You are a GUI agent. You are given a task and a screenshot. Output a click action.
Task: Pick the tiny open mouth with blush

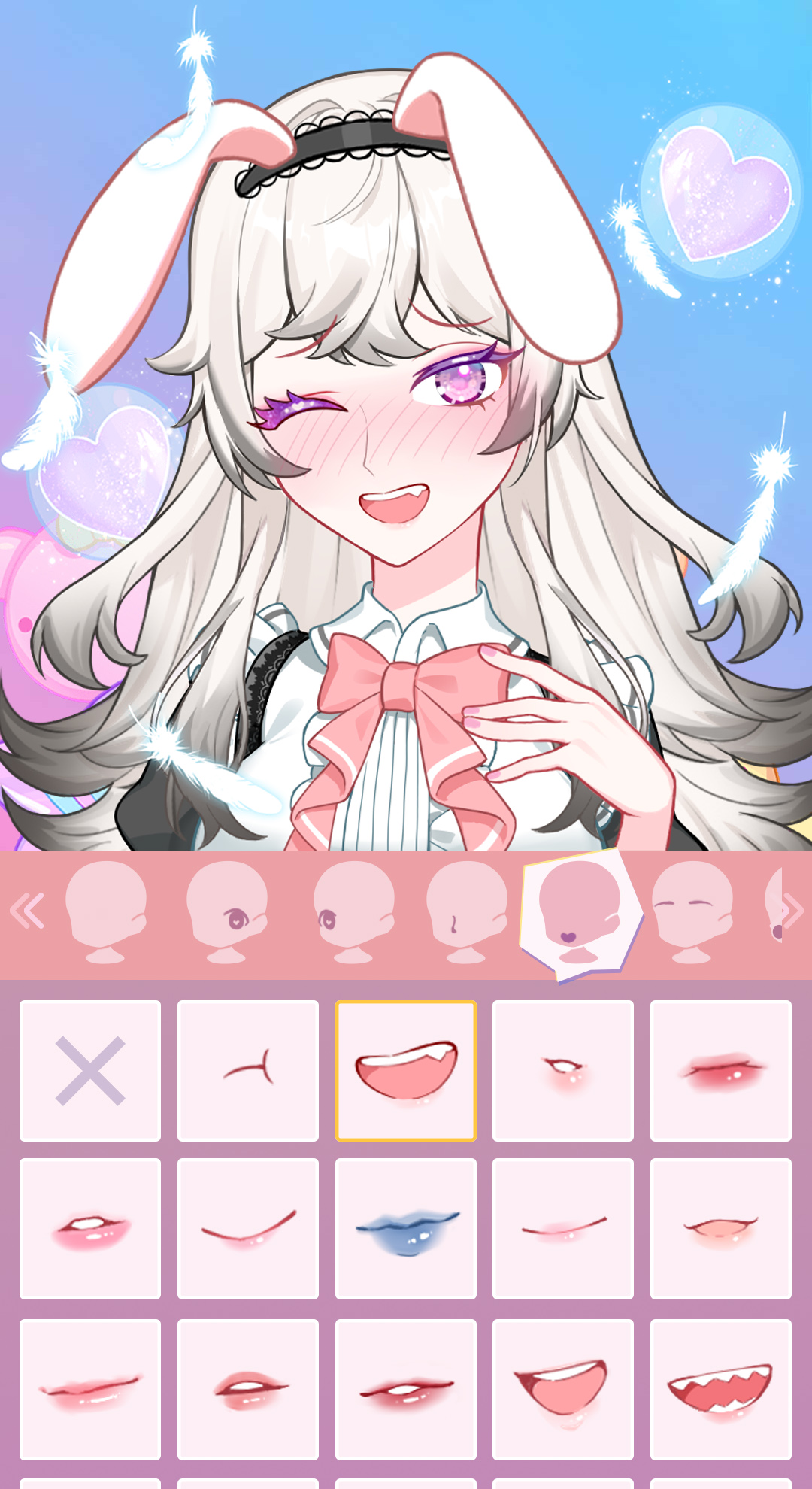pyautogui.click(x=563, y=1071)
